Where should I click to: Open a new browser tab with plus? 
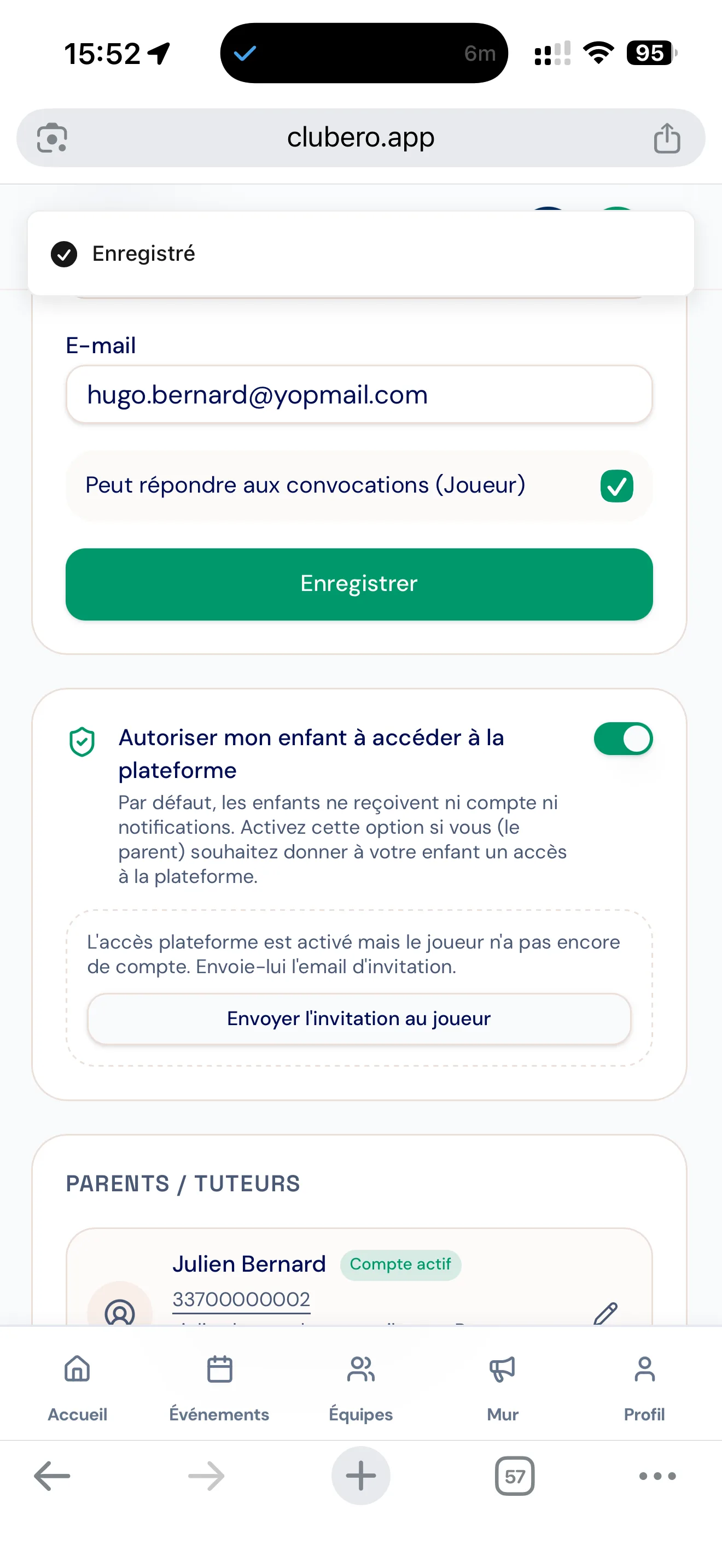click(x=361, y=1476)
